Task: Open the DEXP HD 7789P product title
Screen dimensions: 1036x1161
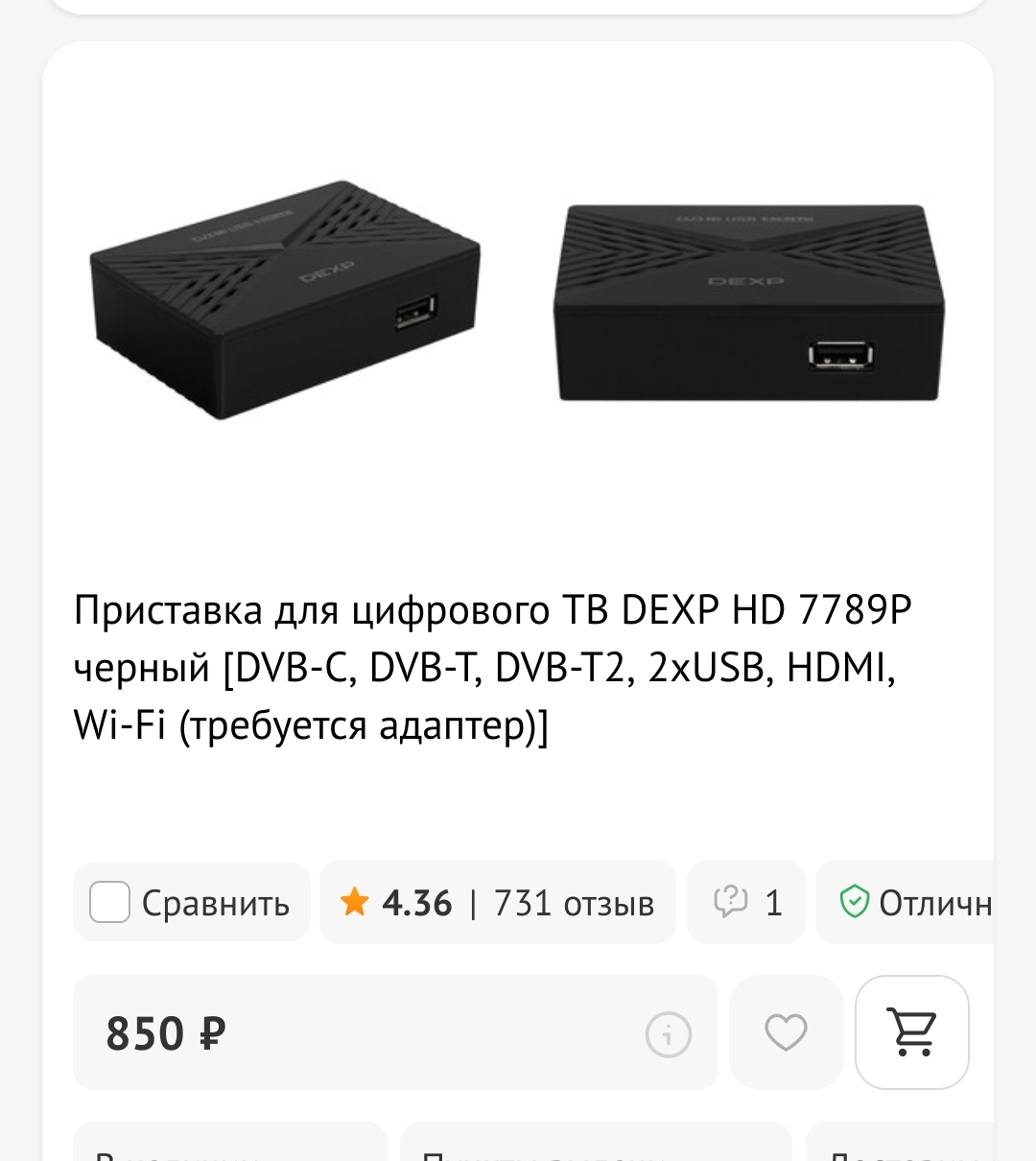Action: point(491,667)
